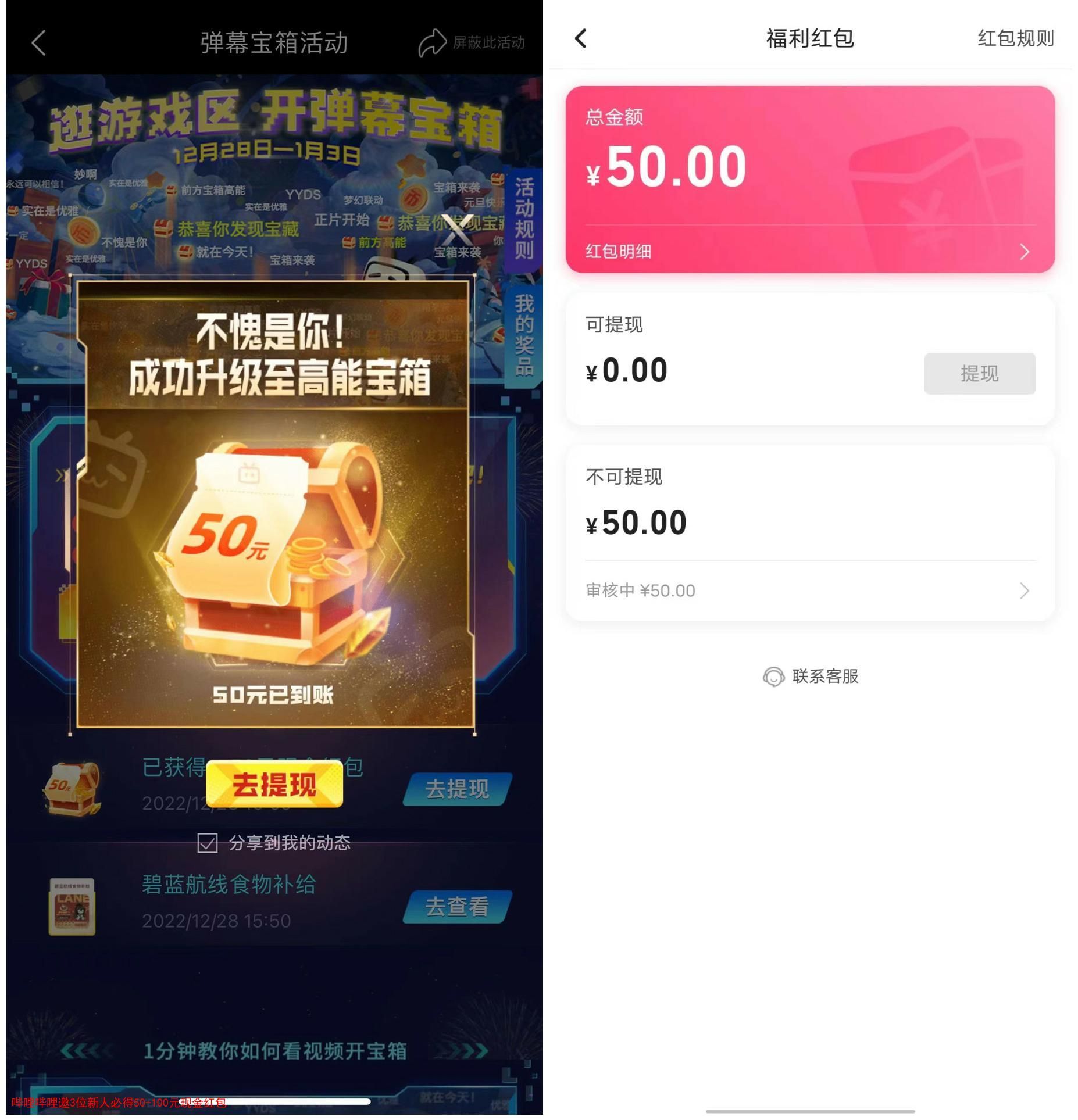The image size is (1078, 1120).
Task: Contact support via 联系客服
Action: coord(811,677)
